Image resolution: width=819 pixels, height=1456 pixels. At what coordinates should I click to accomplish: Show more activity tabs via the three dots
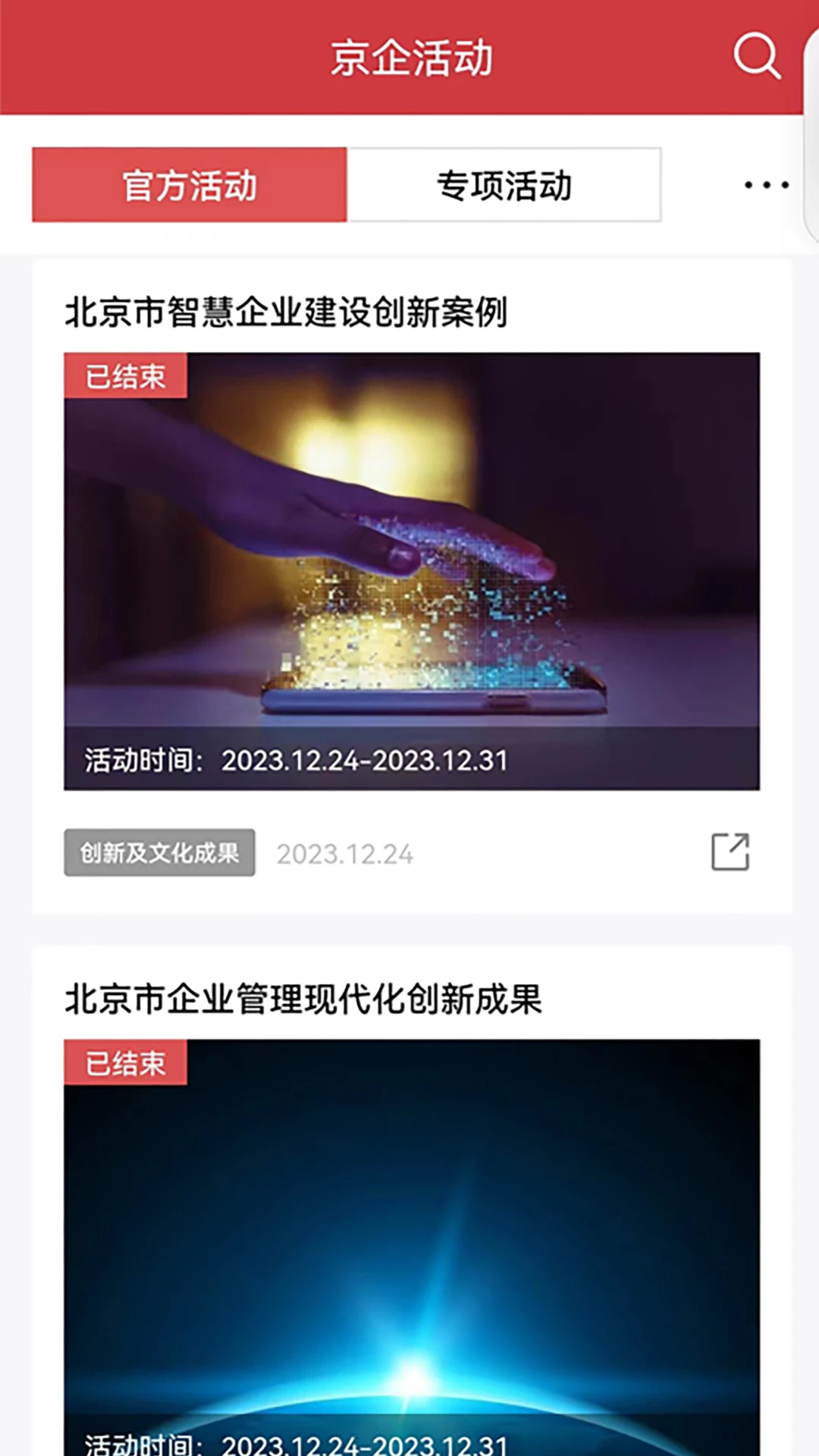tap(766, 185)
